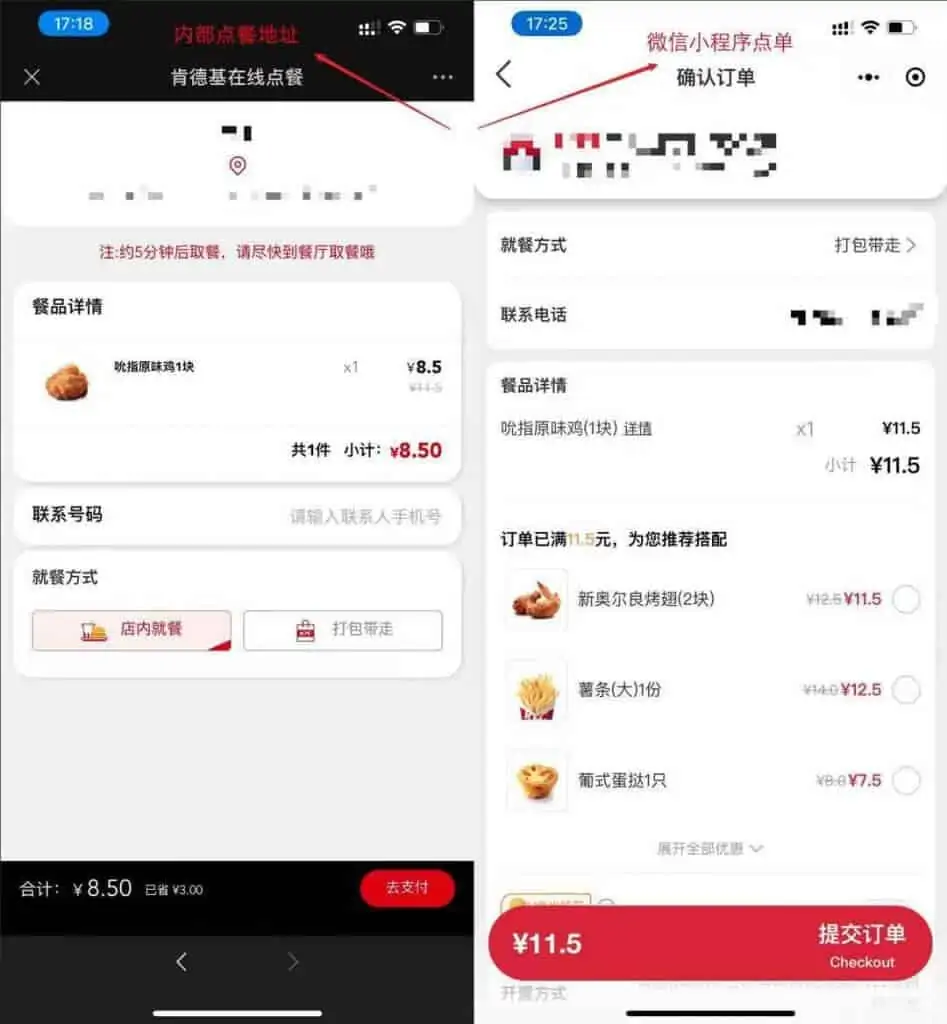Open the mini program options via the ellipsis icon
Screen dimensions: 947x1024
point(868,77)
